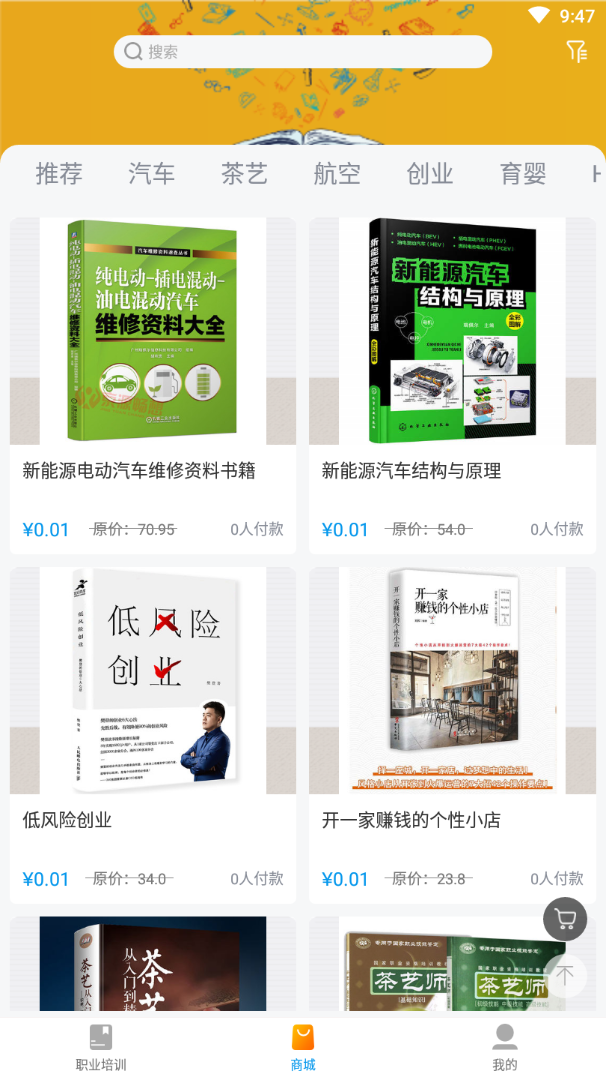Select the 育婴 category tab
The image size is (606, 1080).
pyautogui.click(x=523, y=173)
